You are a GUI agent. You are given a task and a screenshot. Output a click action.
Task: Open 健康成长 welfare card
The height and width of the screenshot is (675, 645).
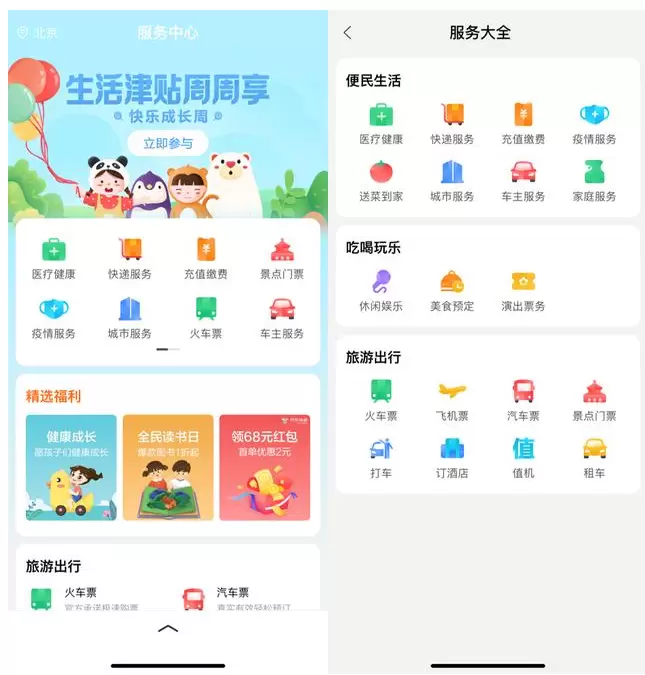(x=71, y=467)
